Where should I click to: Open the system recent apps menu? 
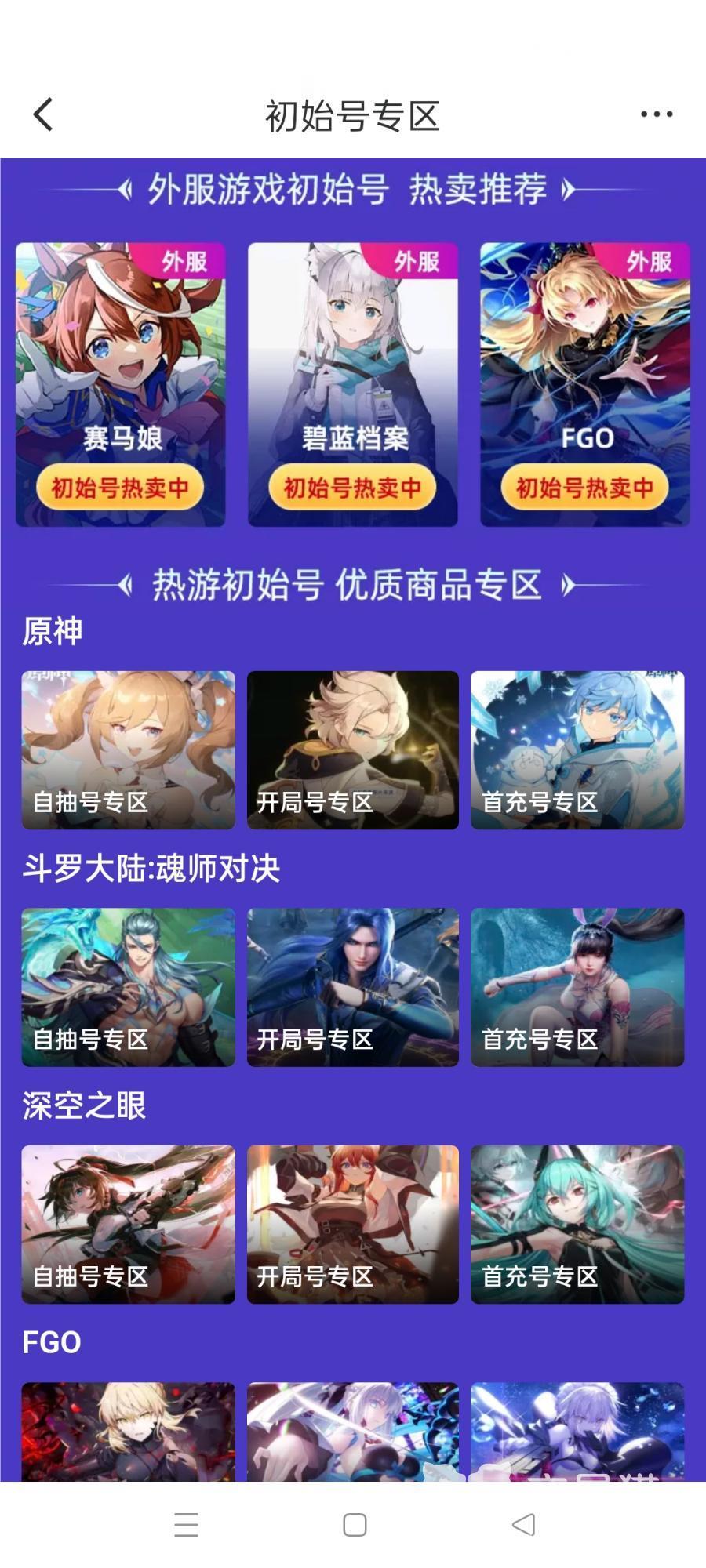click(x=186, y=1524)
